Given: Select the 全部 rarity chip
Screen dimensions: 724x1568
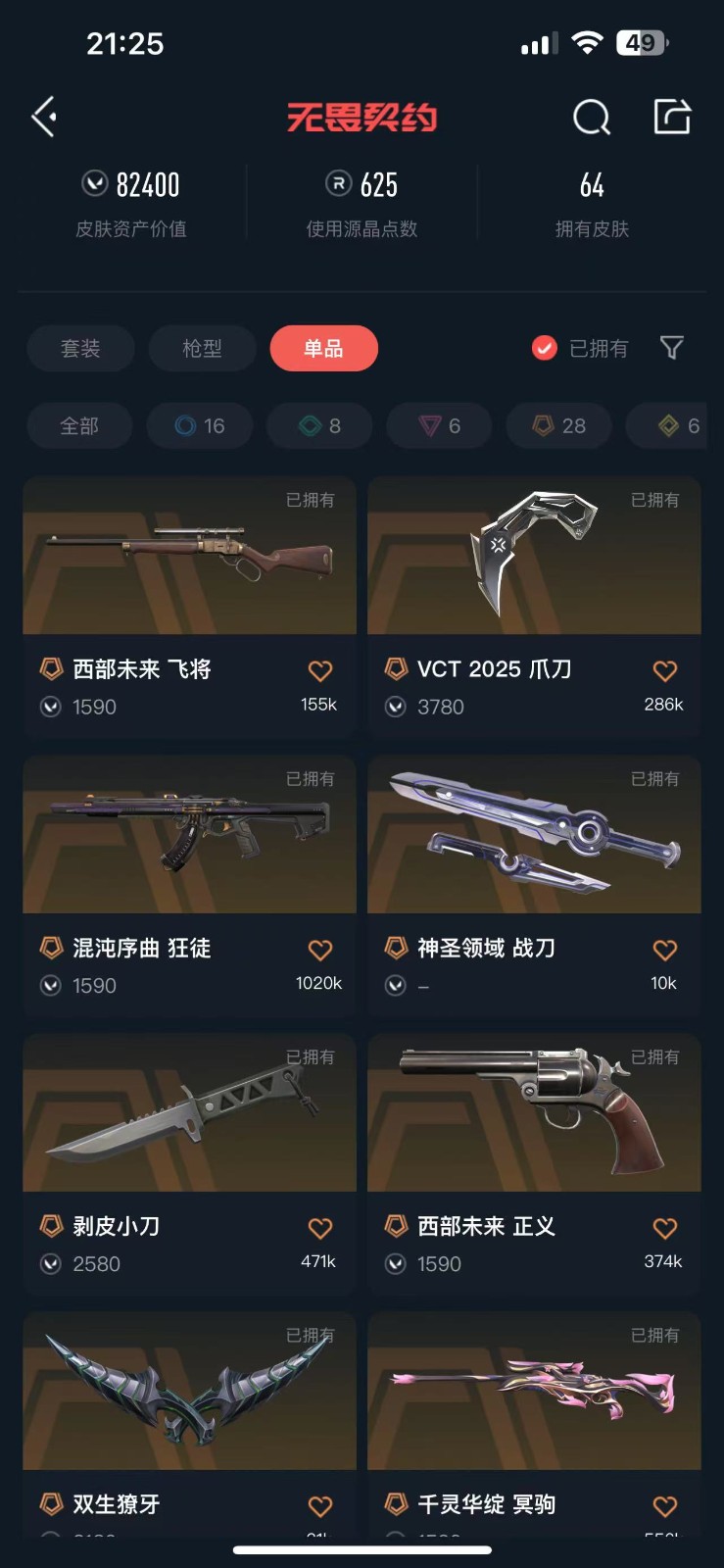Looking at the screenshot, I should pyautogui.click(x=79, y=426).
